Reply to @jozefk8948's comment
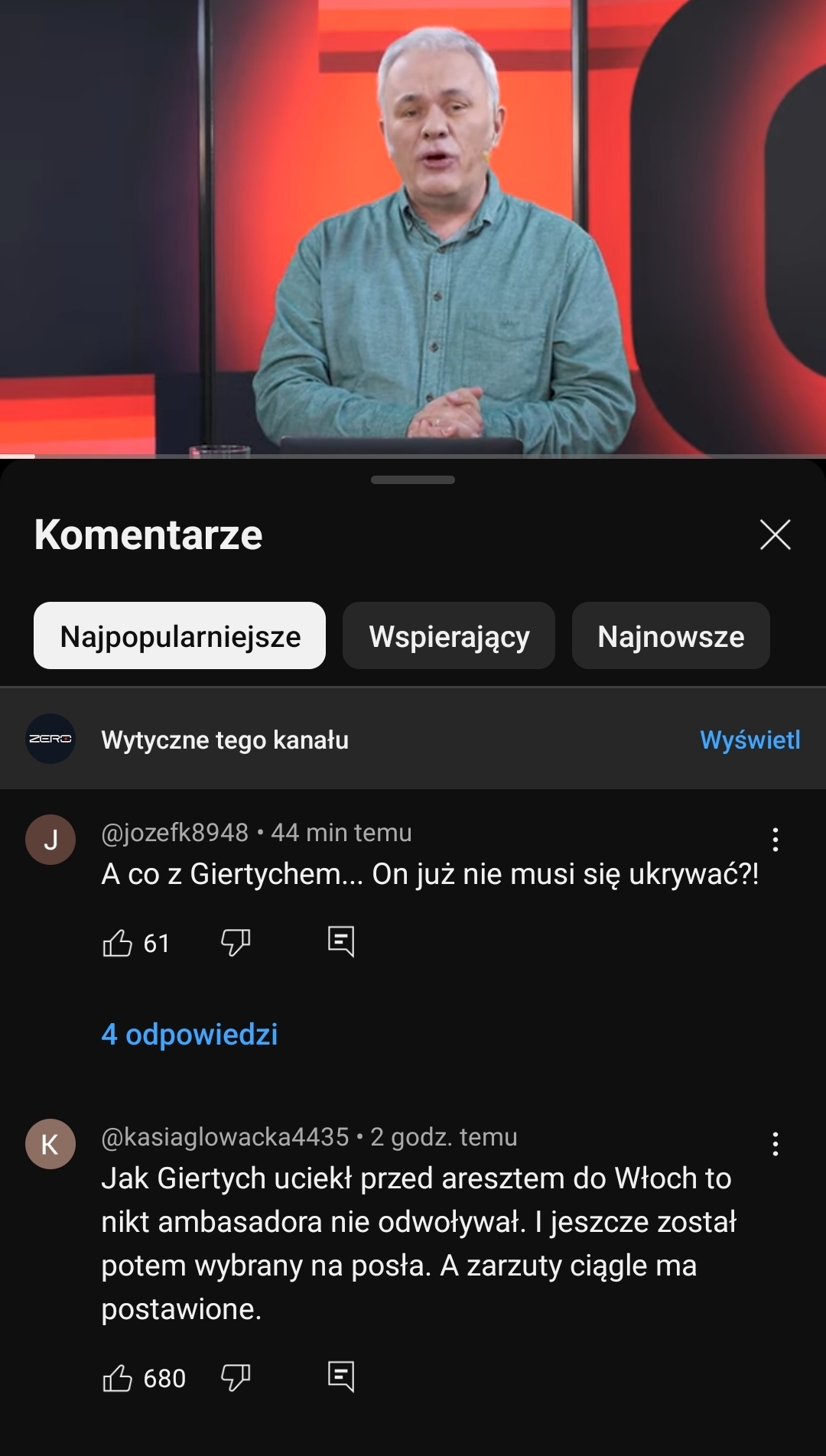This screenshot has width=826, height=1456. click(x=341, y=941)
